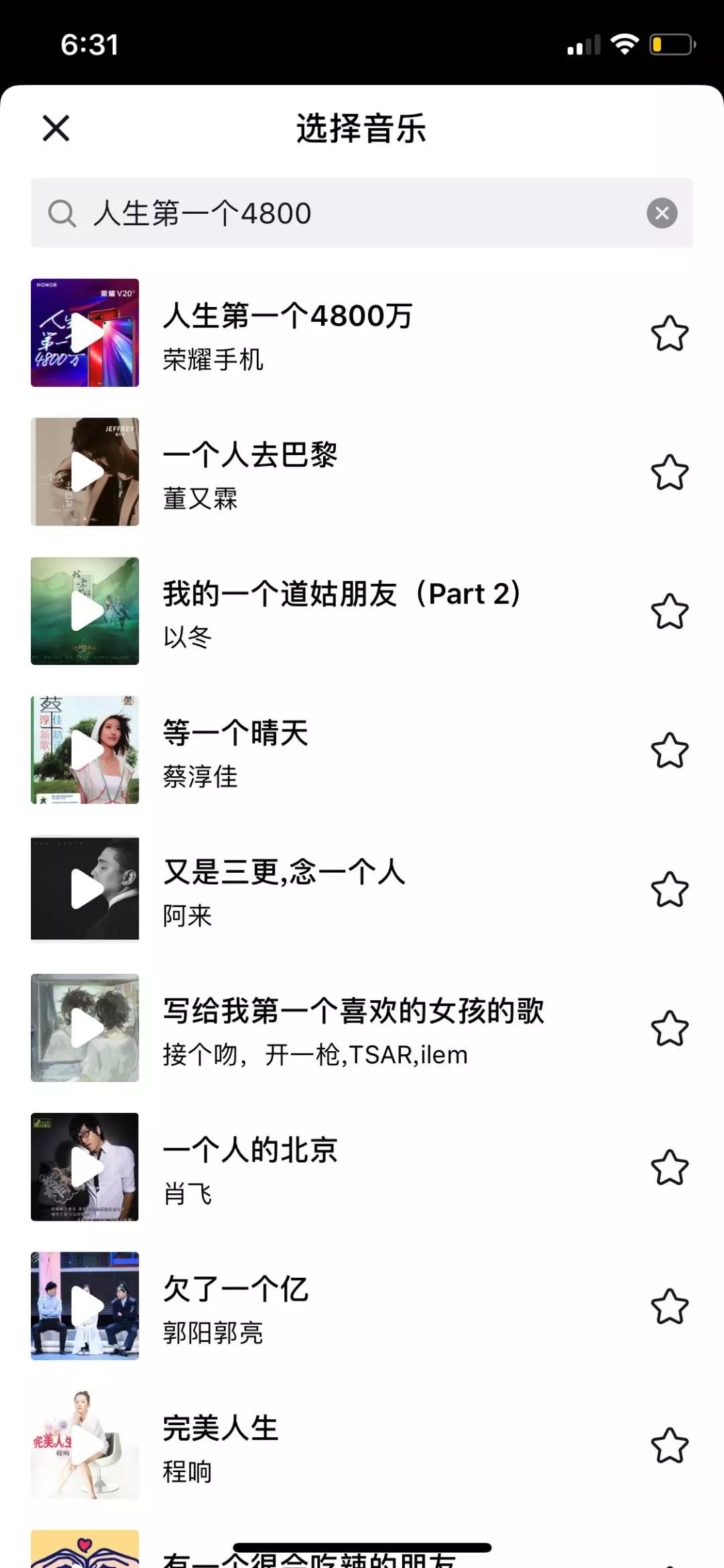Favorite 写给我第一个喜欢的女孩的歌
This screenshot has width=724, height=1568.
[x=670, y=1028]
